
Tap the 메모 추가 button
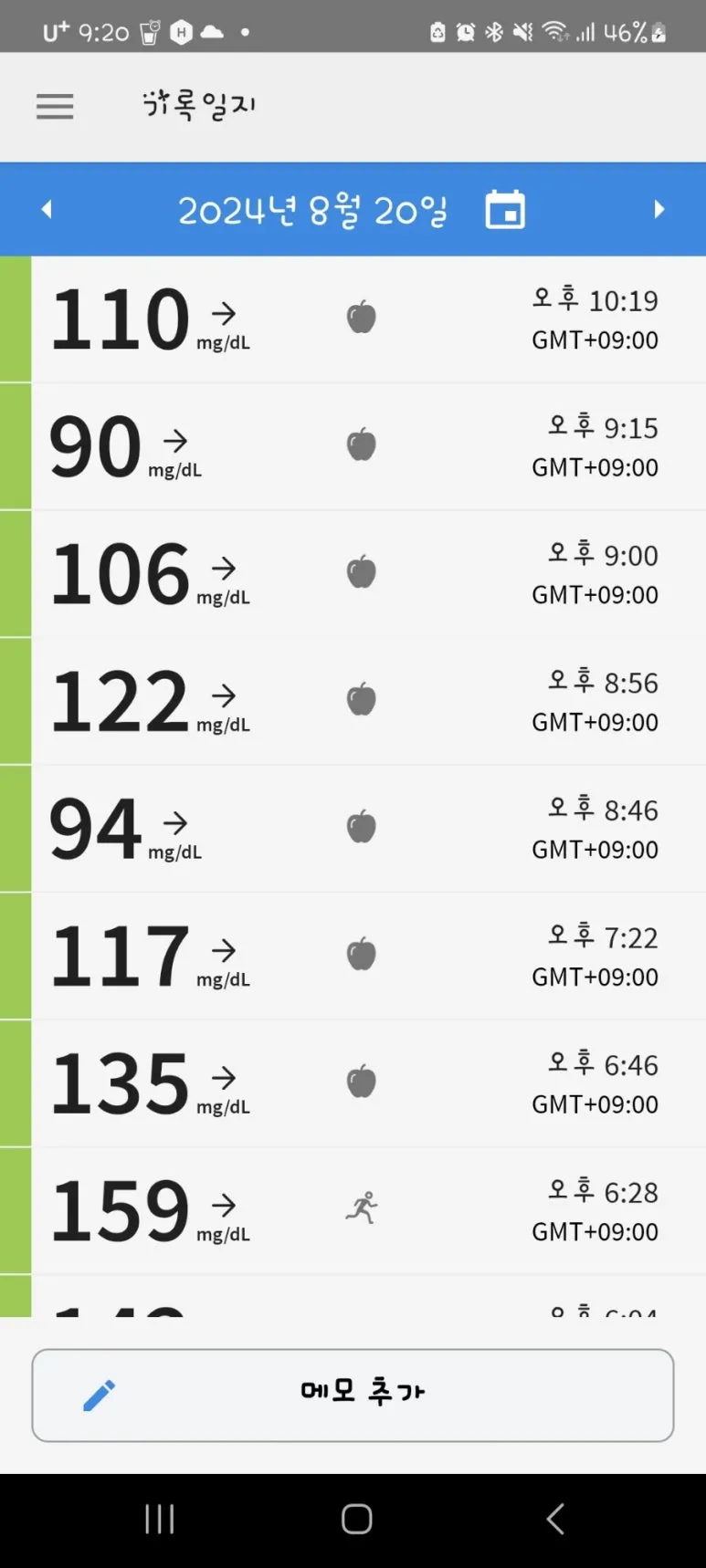tap(353, 1395)
